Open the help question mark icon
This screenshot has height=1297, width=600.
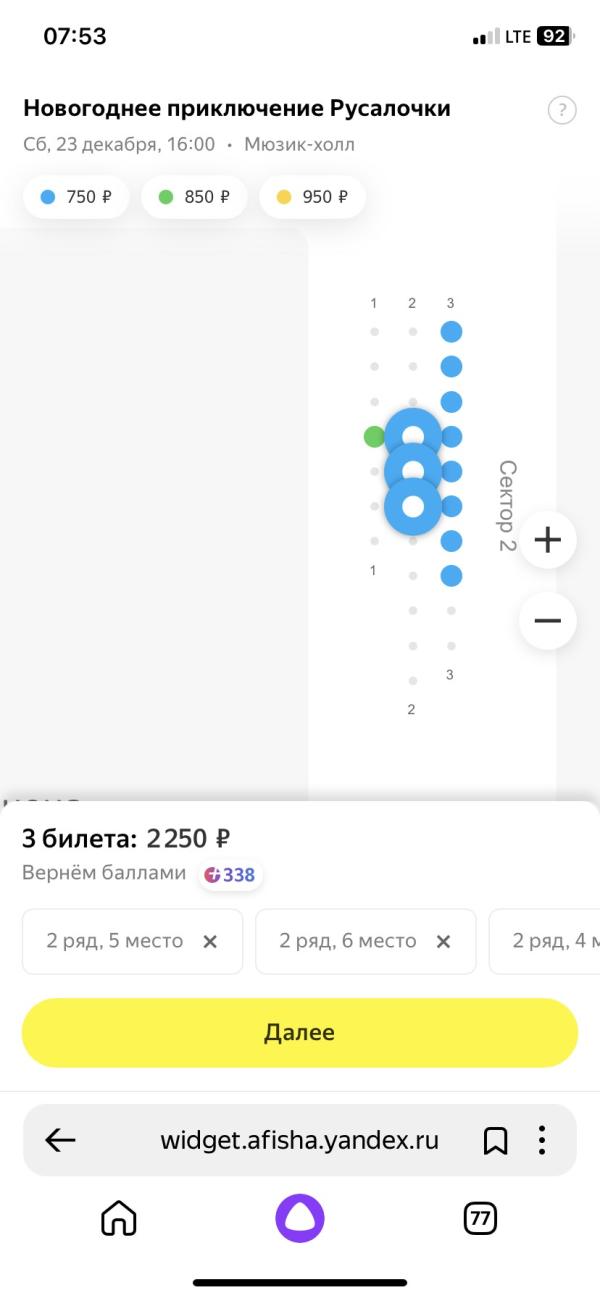[562, 110]
